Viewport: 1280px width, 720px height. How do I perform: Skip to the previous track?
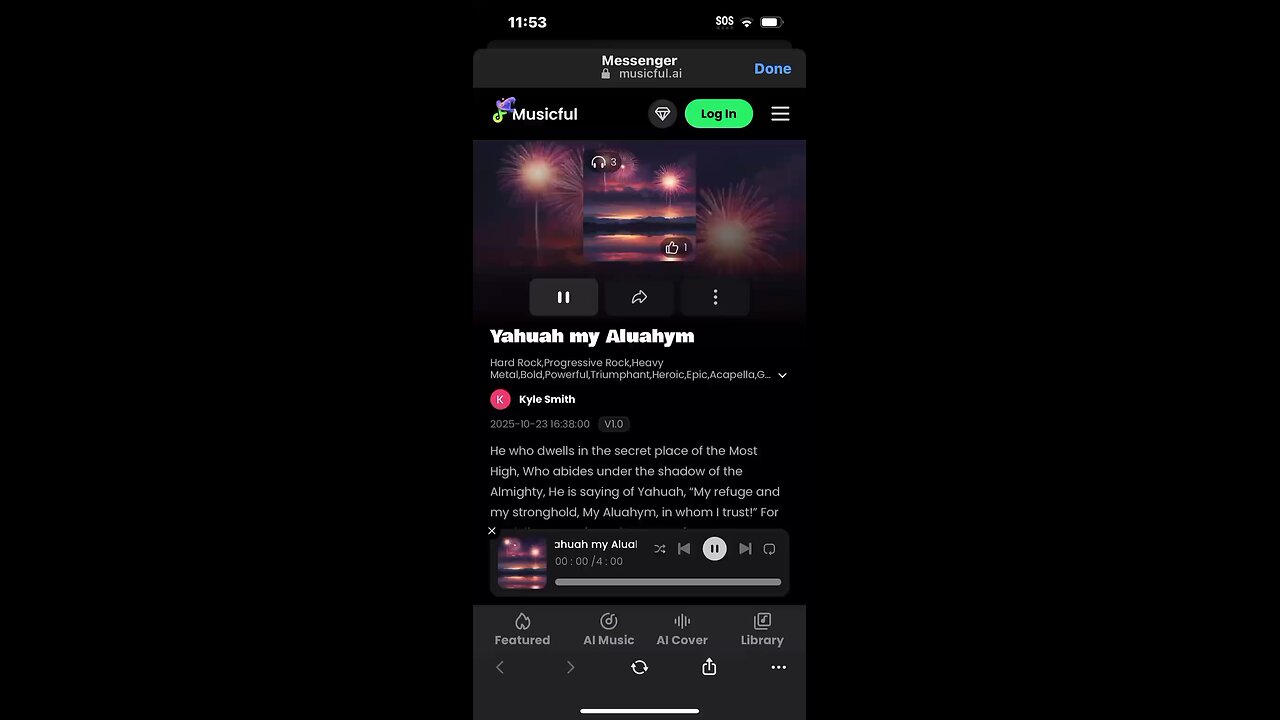684,549
